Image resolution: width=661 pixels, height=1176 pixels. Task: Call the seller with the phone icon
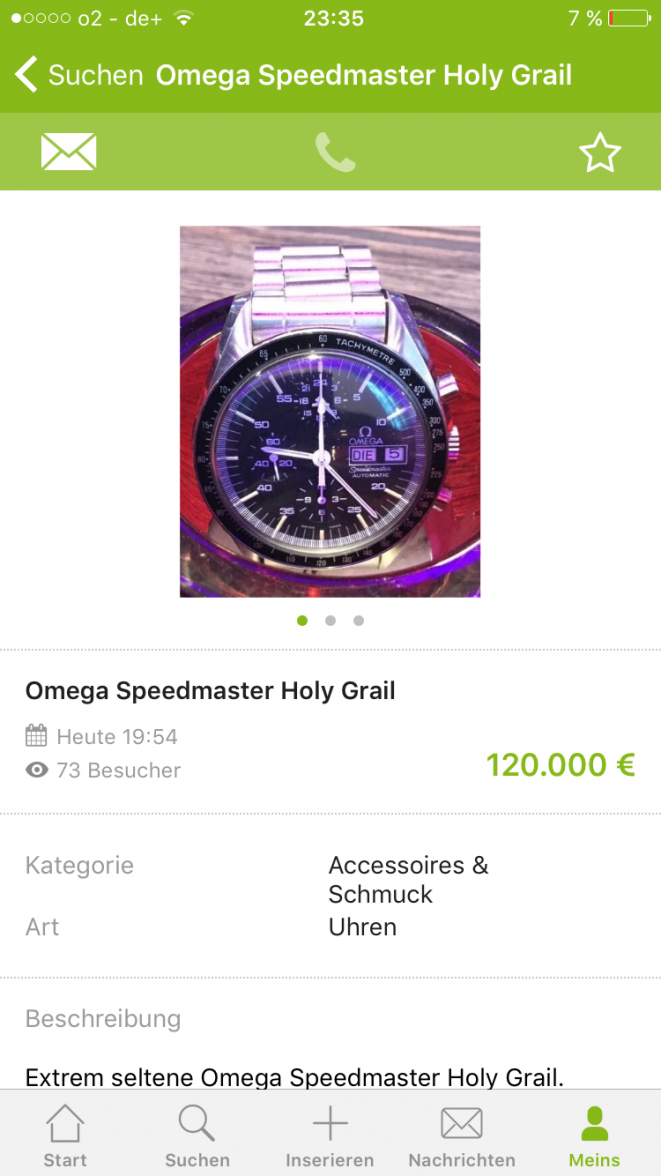click(335, 152)
